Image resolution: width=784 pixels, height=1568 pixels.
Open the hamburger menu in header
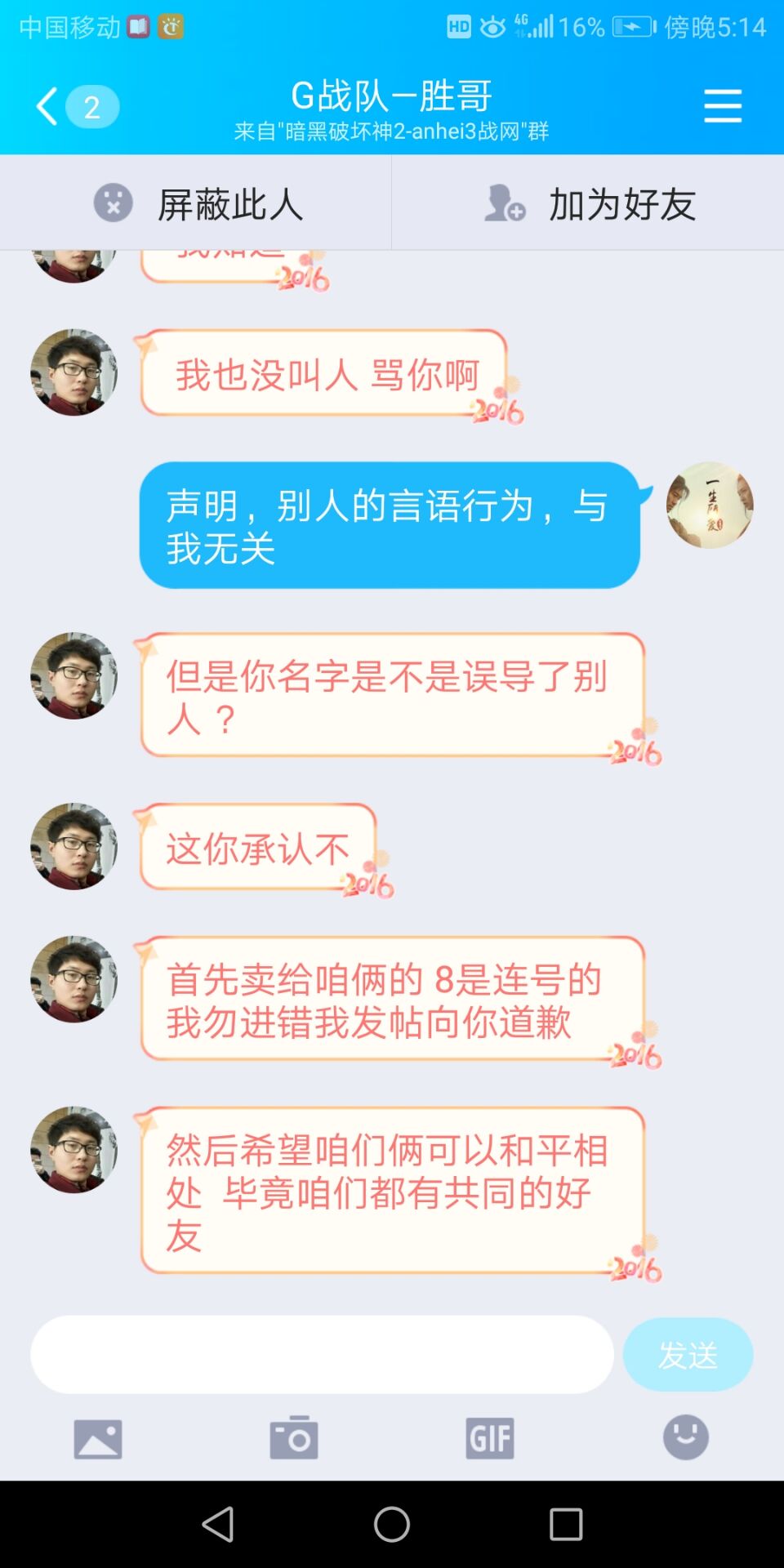point(723,106)
